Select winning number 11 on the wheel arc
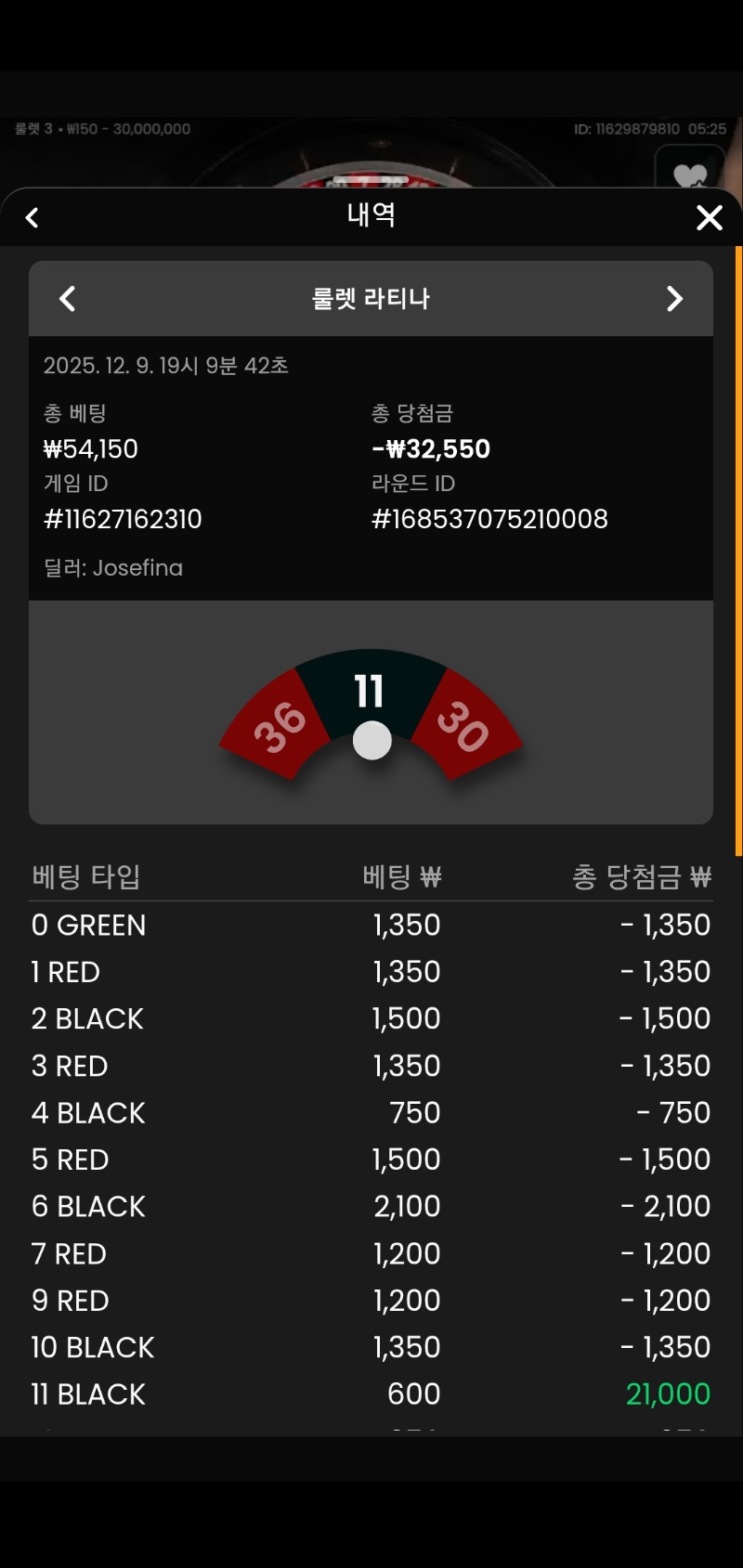 coord(371,690)
